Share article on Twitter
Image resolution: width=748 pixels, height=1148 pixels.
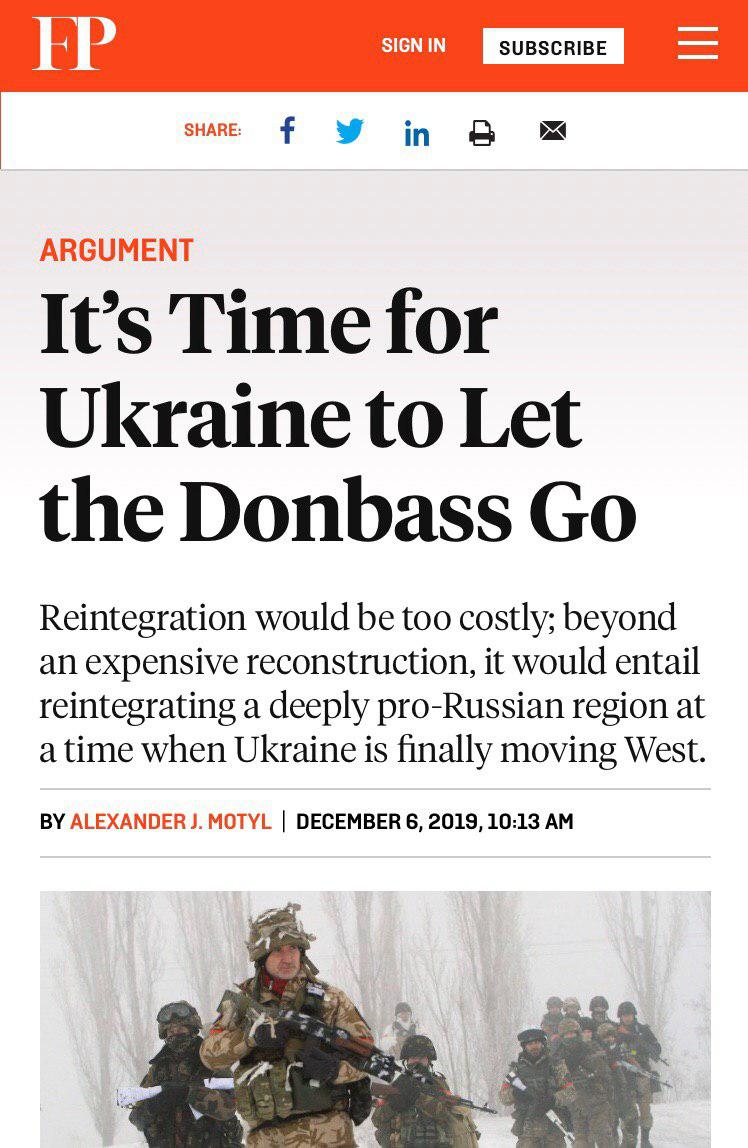tap(349, 131)
